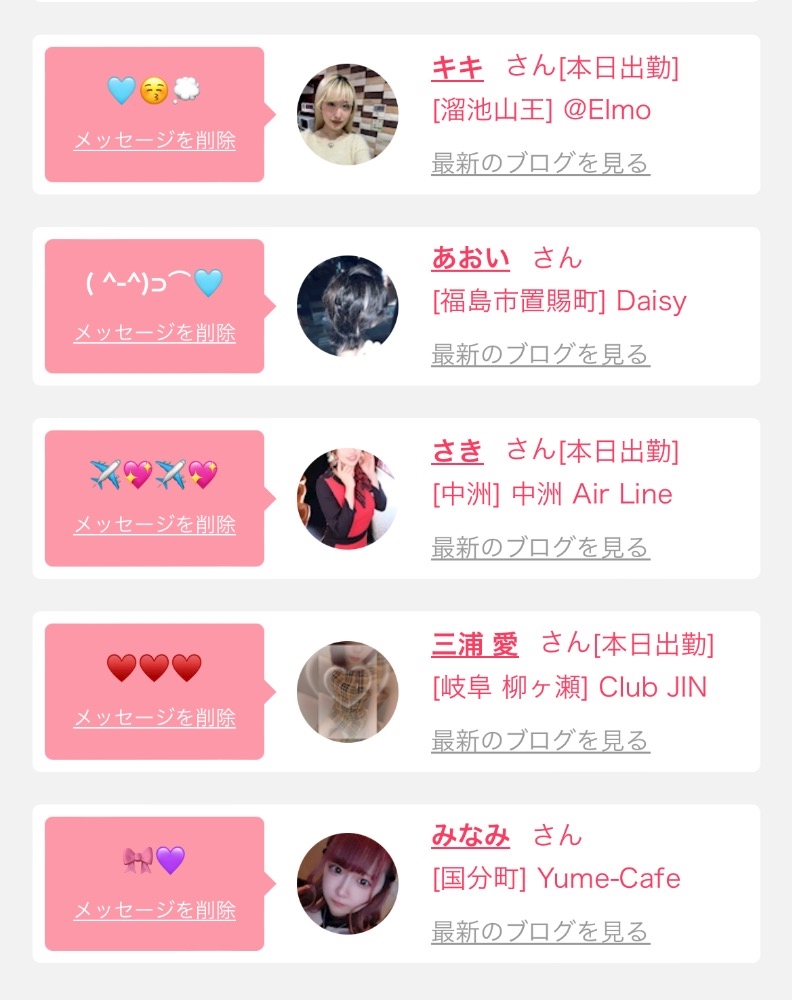View あおい's latest blog
The width and height of the screenshot is (792, 1000).
click(x=540, y=355)
